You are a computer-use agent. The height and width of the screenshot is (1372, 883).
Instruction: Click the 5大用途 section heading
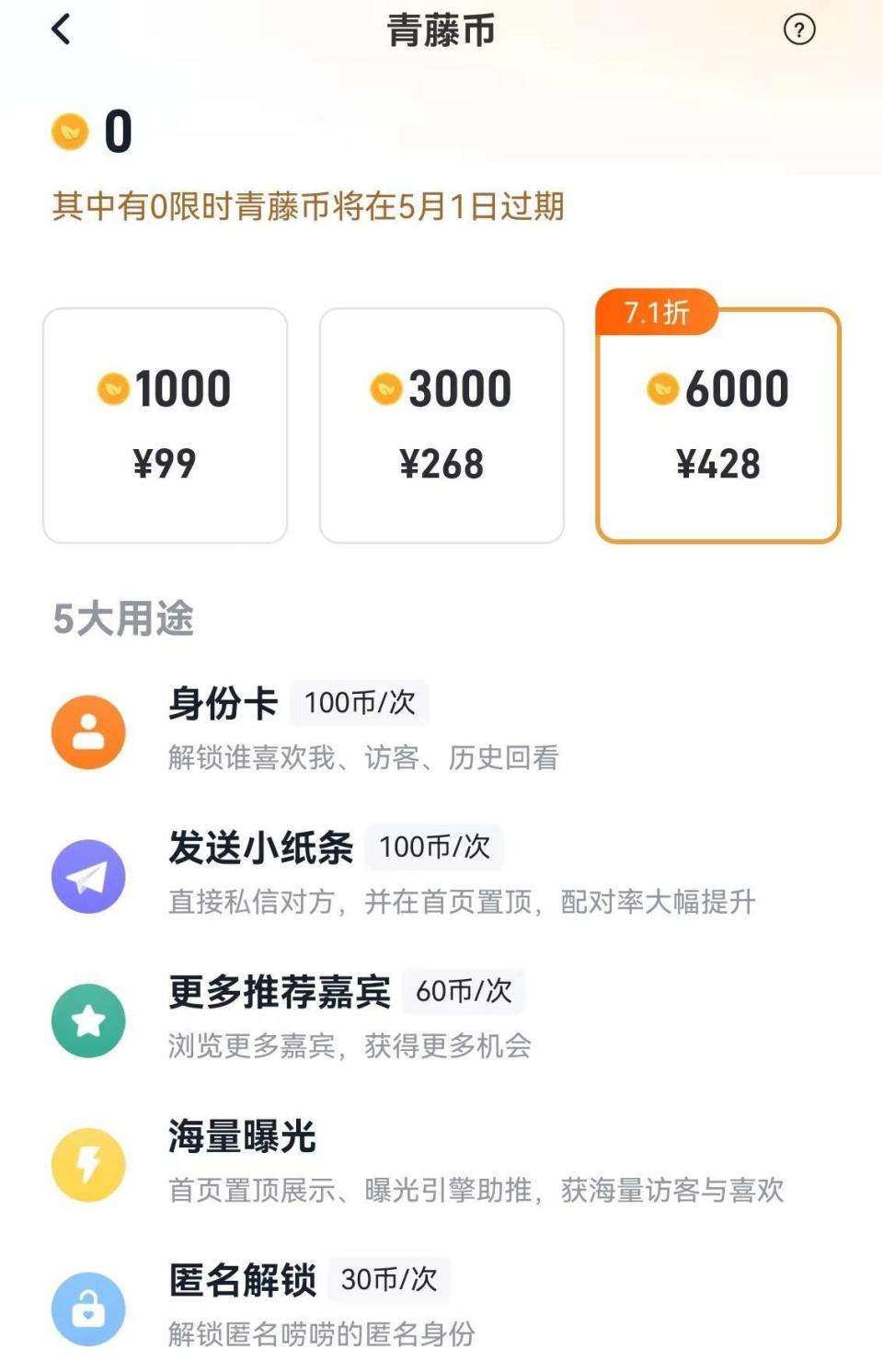(x=121, y=621)
